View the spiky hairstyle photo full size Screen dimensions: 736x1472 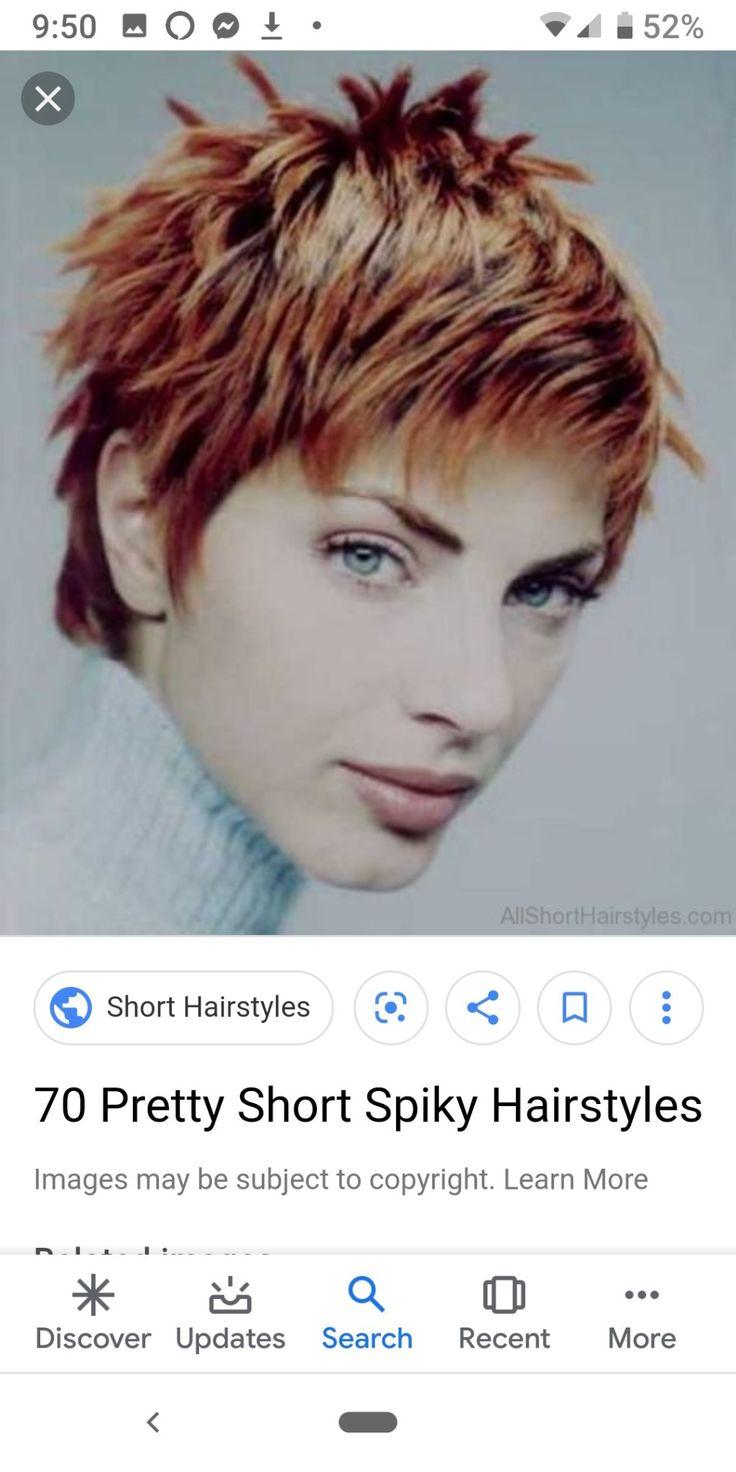368,492
